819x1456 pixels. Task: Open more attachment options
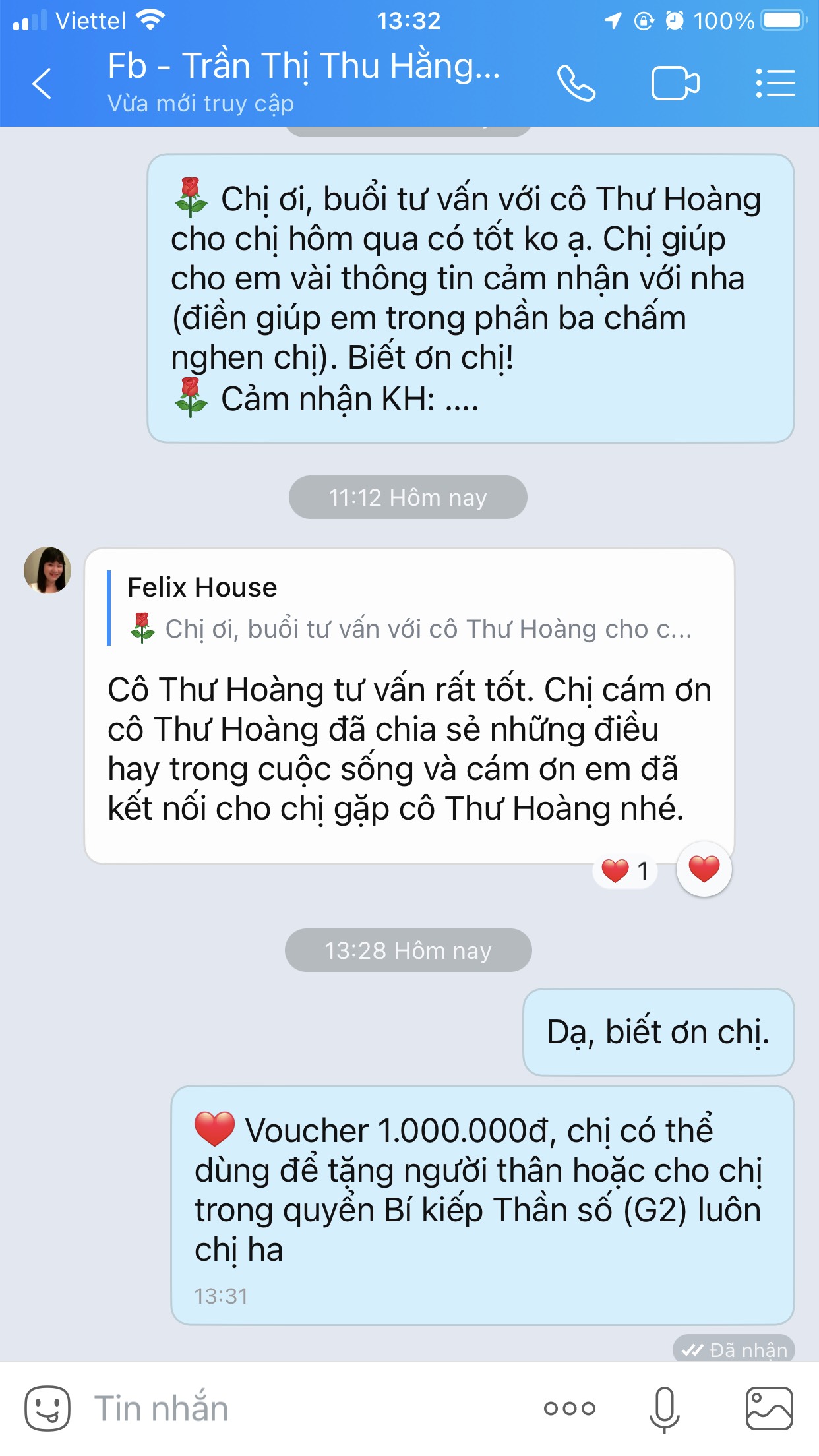569,1409
